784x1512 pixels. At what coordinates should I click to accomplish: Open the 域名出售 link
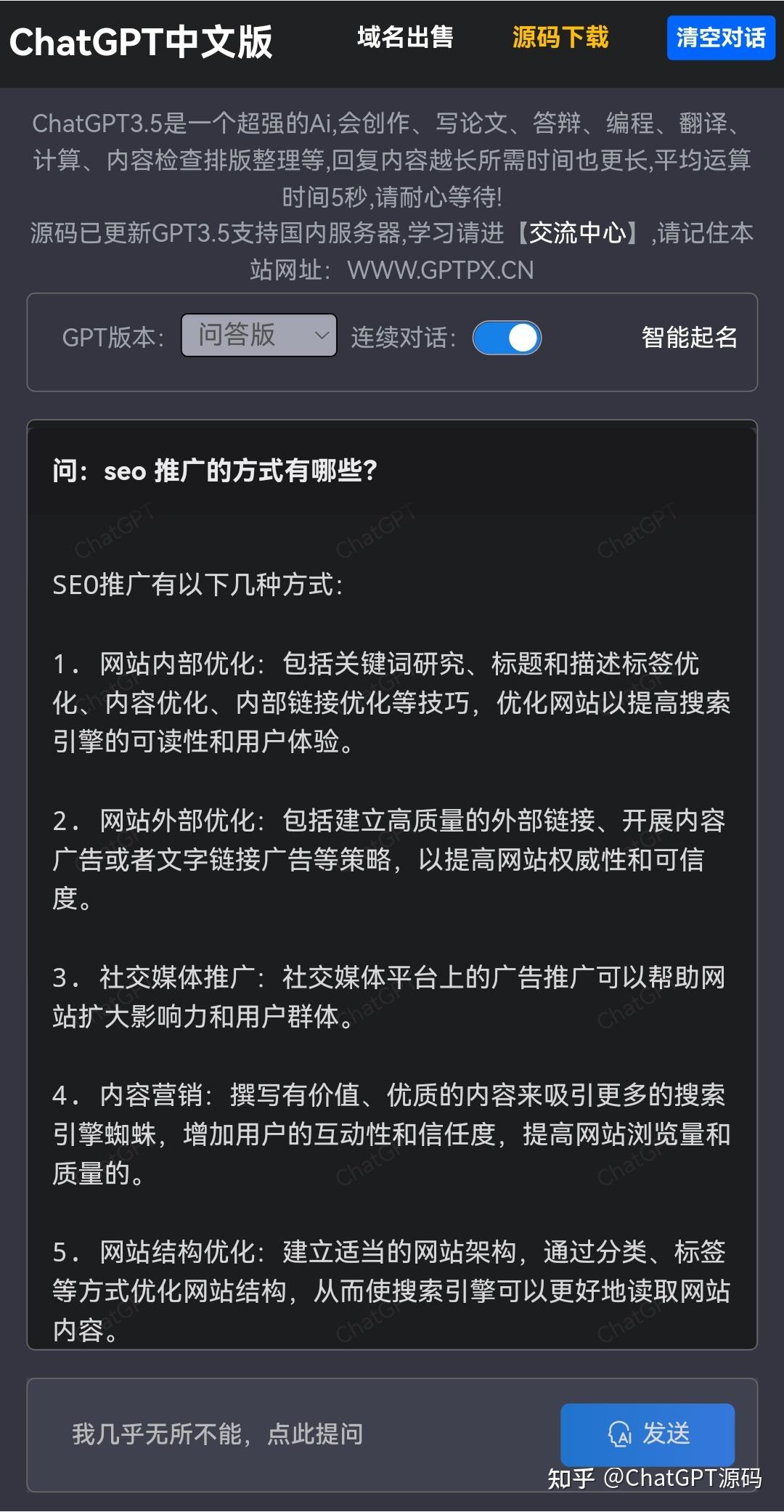click(405, 37)
